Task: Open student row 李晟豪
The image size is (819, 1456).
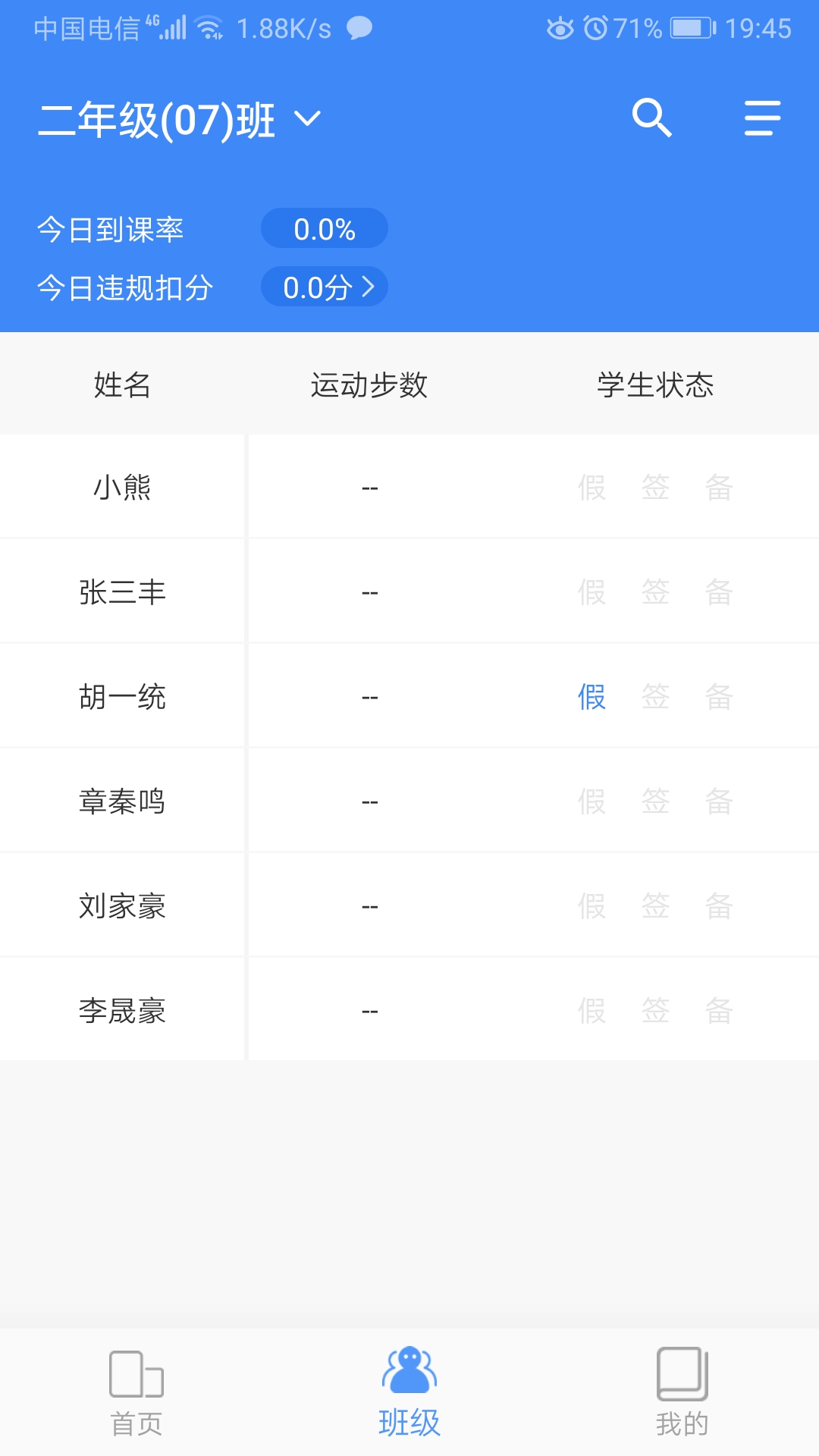Action: 122,1010
